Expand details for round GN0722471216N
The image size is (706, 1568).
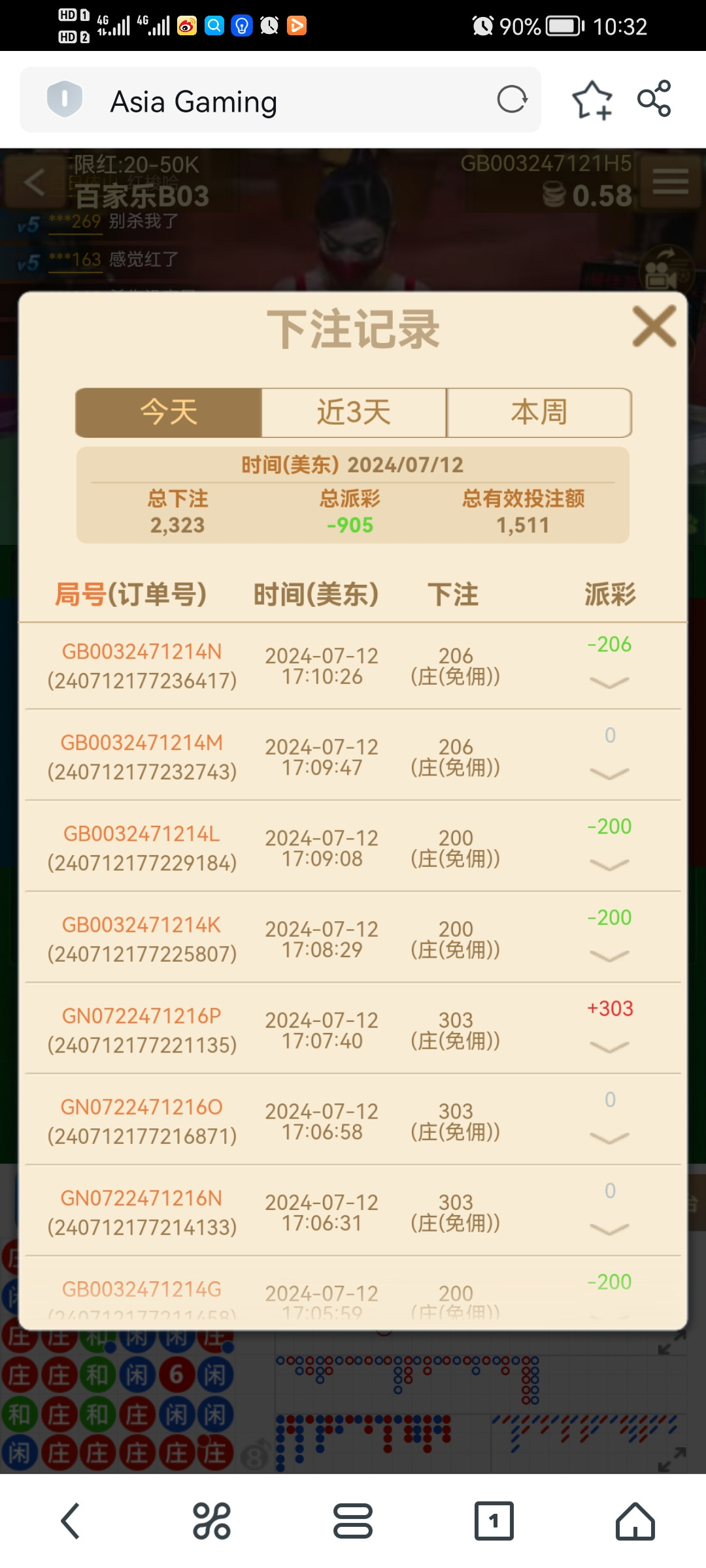(x=609, y=1230)
